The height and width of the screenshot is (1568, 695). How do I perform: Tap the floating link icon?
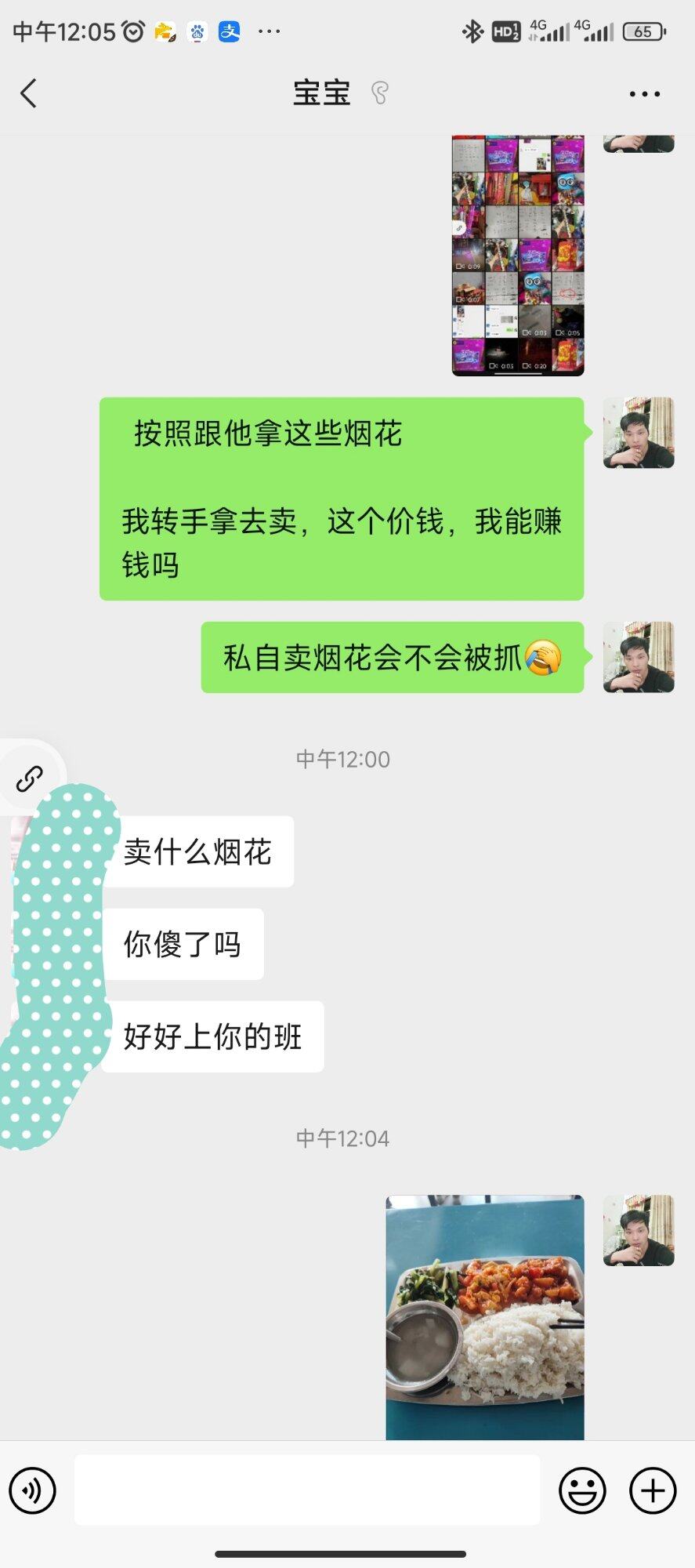30,779
